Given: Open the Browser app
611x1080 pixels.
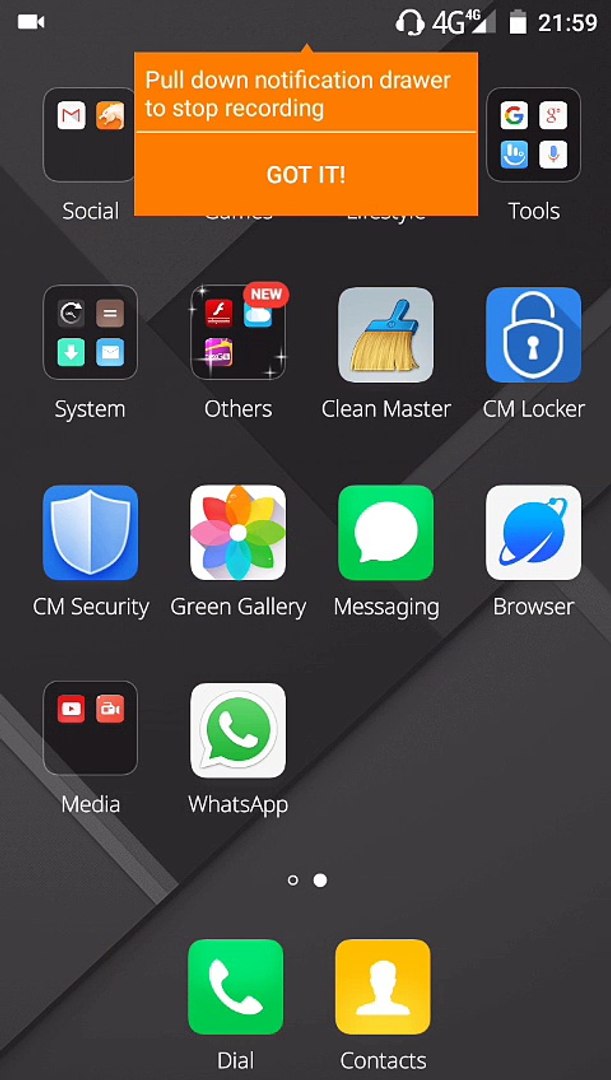Looking at the screenshot, I should point(533,533).
